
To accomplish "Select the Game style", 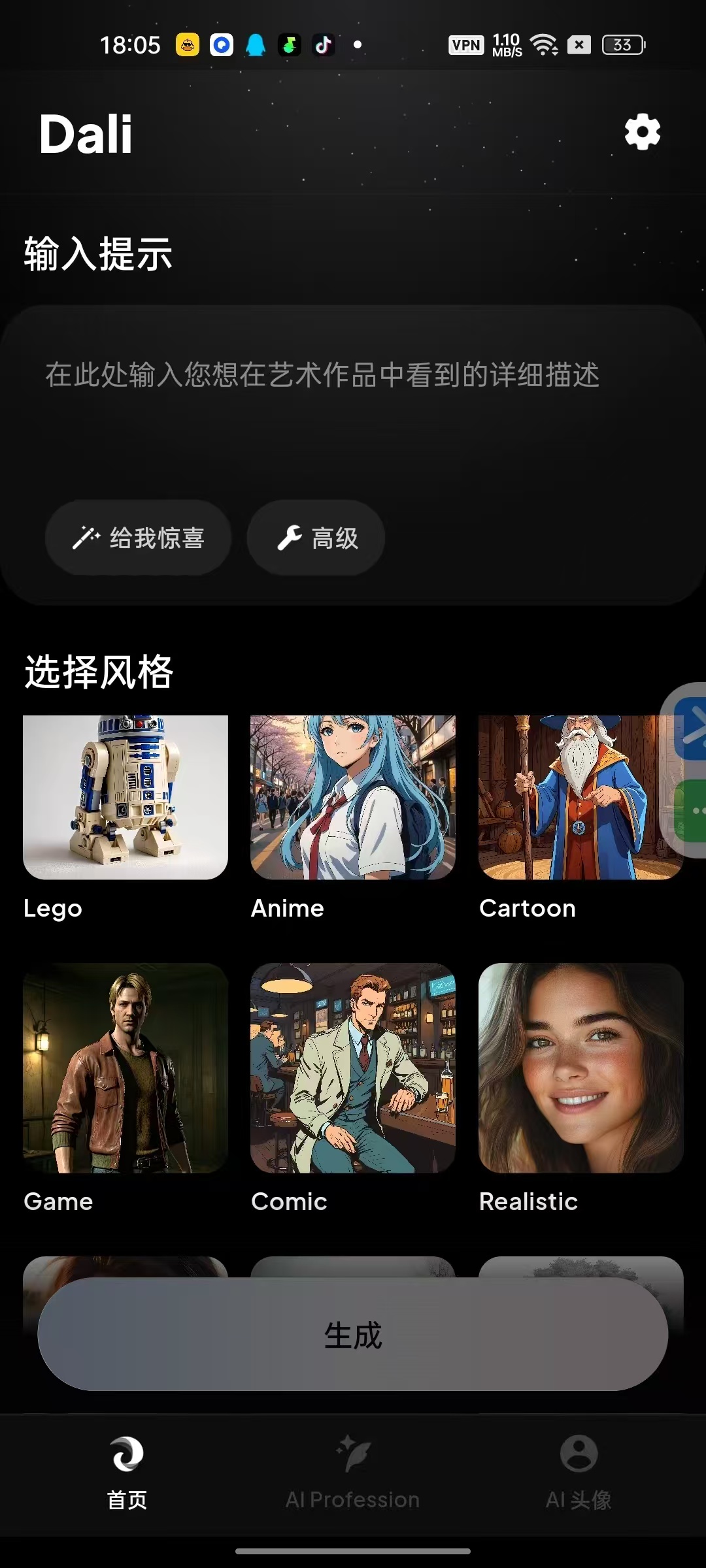I will 126,1068.
